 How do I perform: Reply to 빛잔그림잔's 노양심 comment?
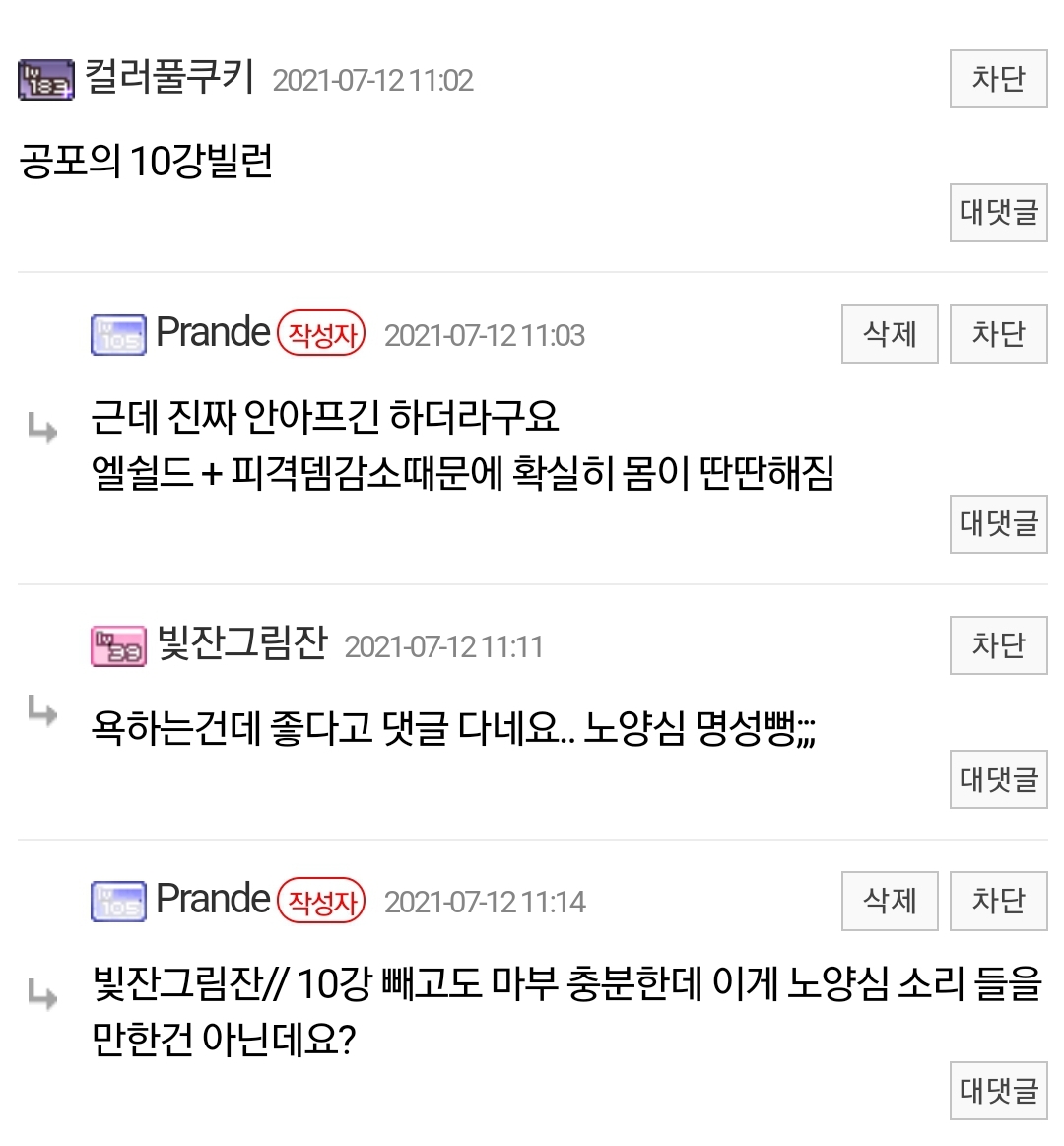(998, 779)
